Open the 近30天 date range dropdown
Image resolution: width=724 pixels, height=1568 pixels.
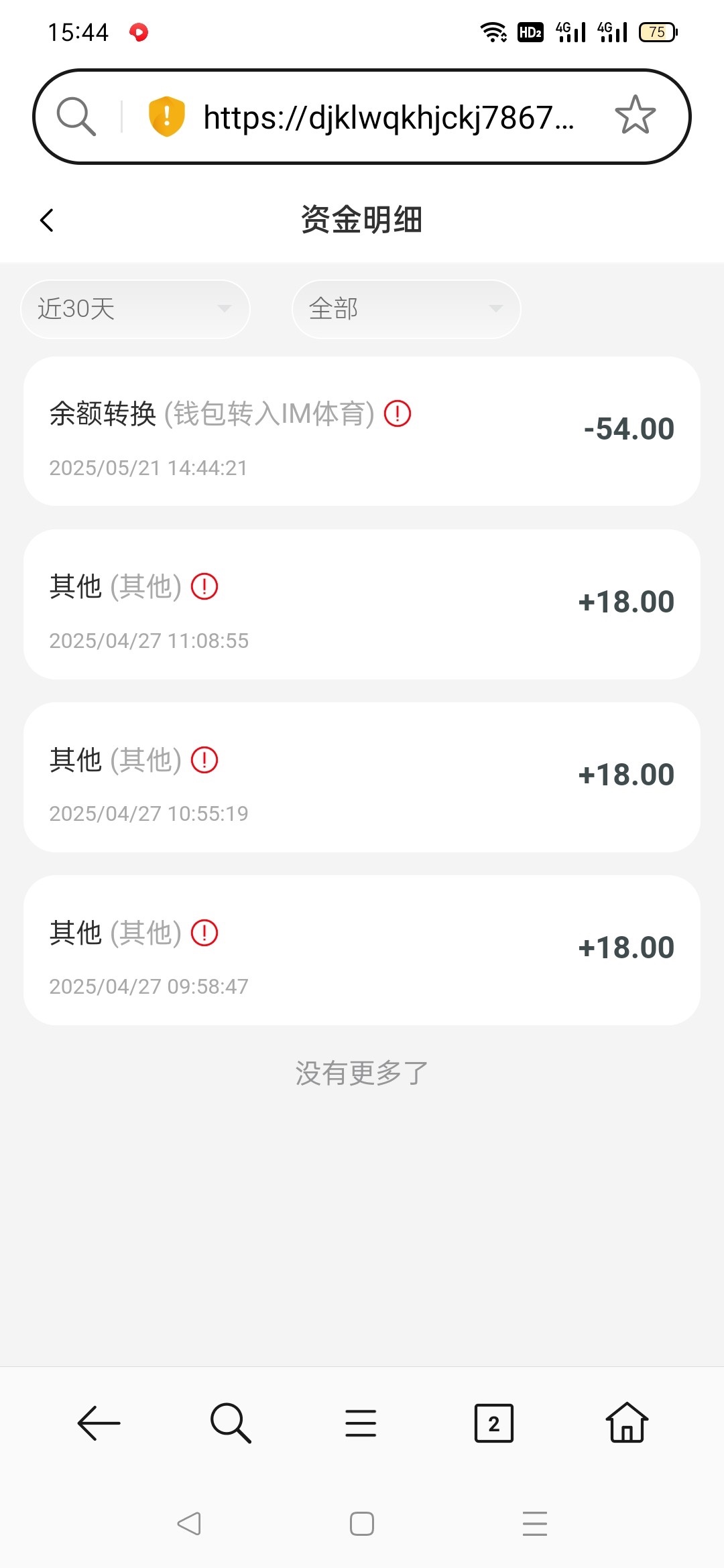click(134, 308)
